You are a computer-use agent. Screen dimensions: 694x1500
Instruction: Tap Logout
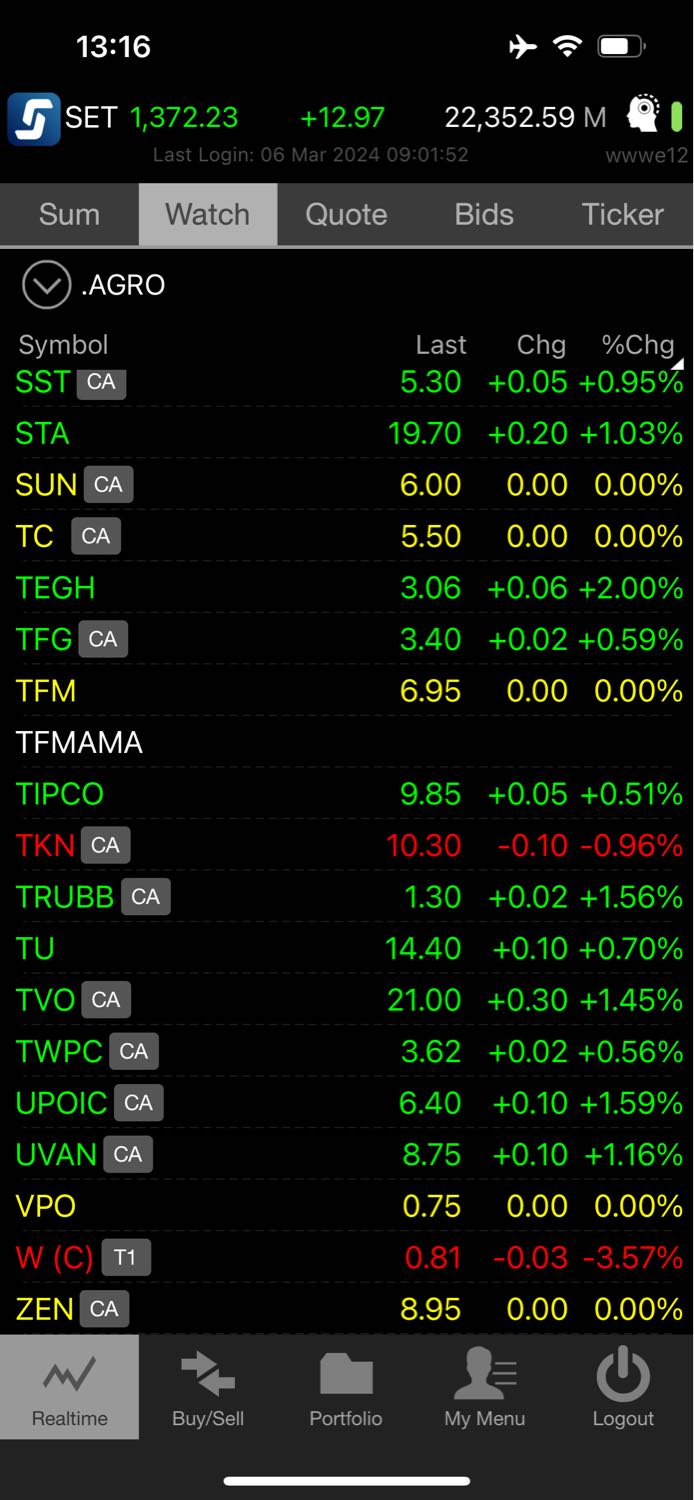point(623,1387)
